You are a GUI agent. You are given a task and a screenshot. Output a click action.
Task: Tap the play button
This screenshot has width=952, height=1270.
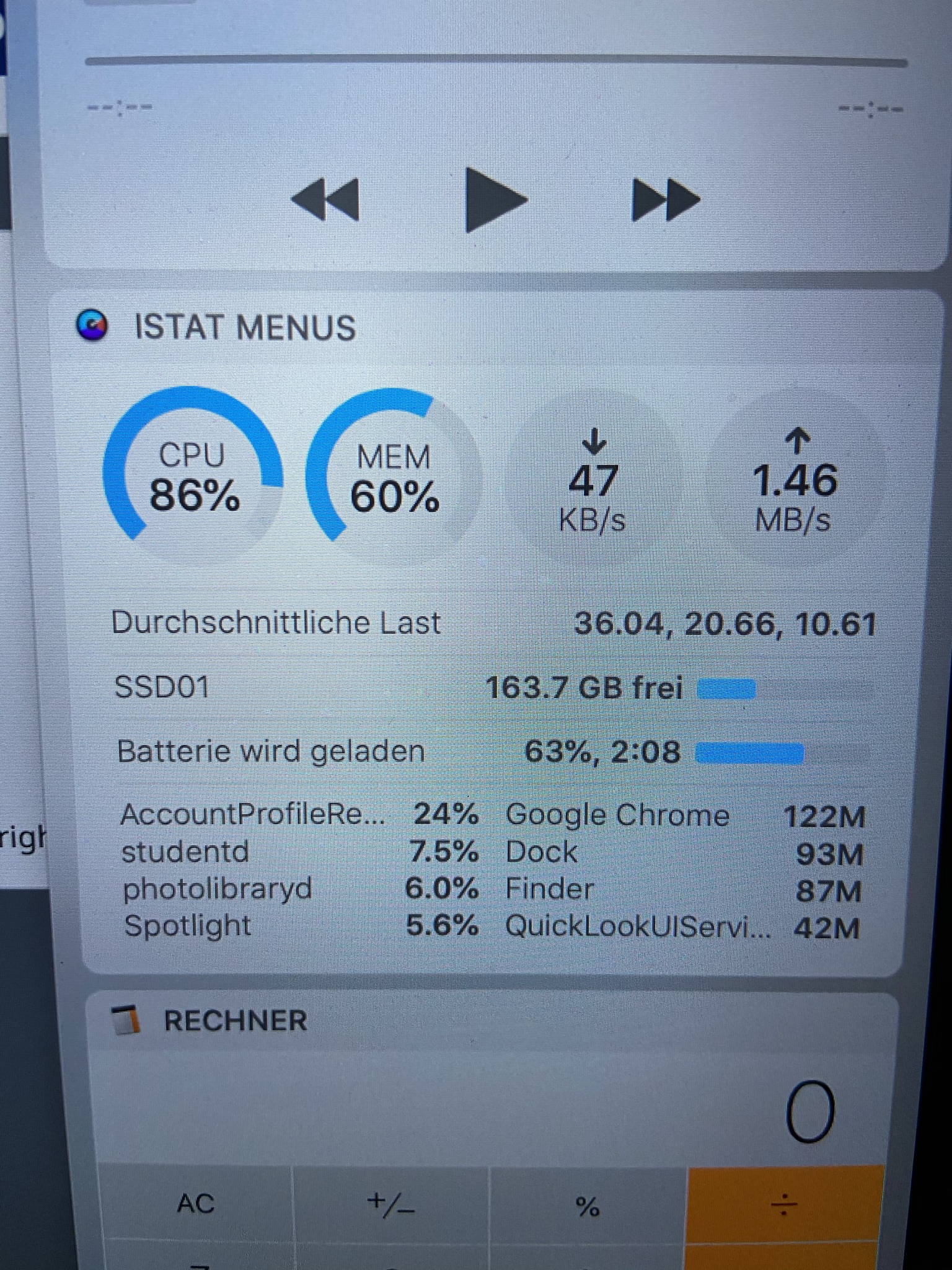pos(494,200)
